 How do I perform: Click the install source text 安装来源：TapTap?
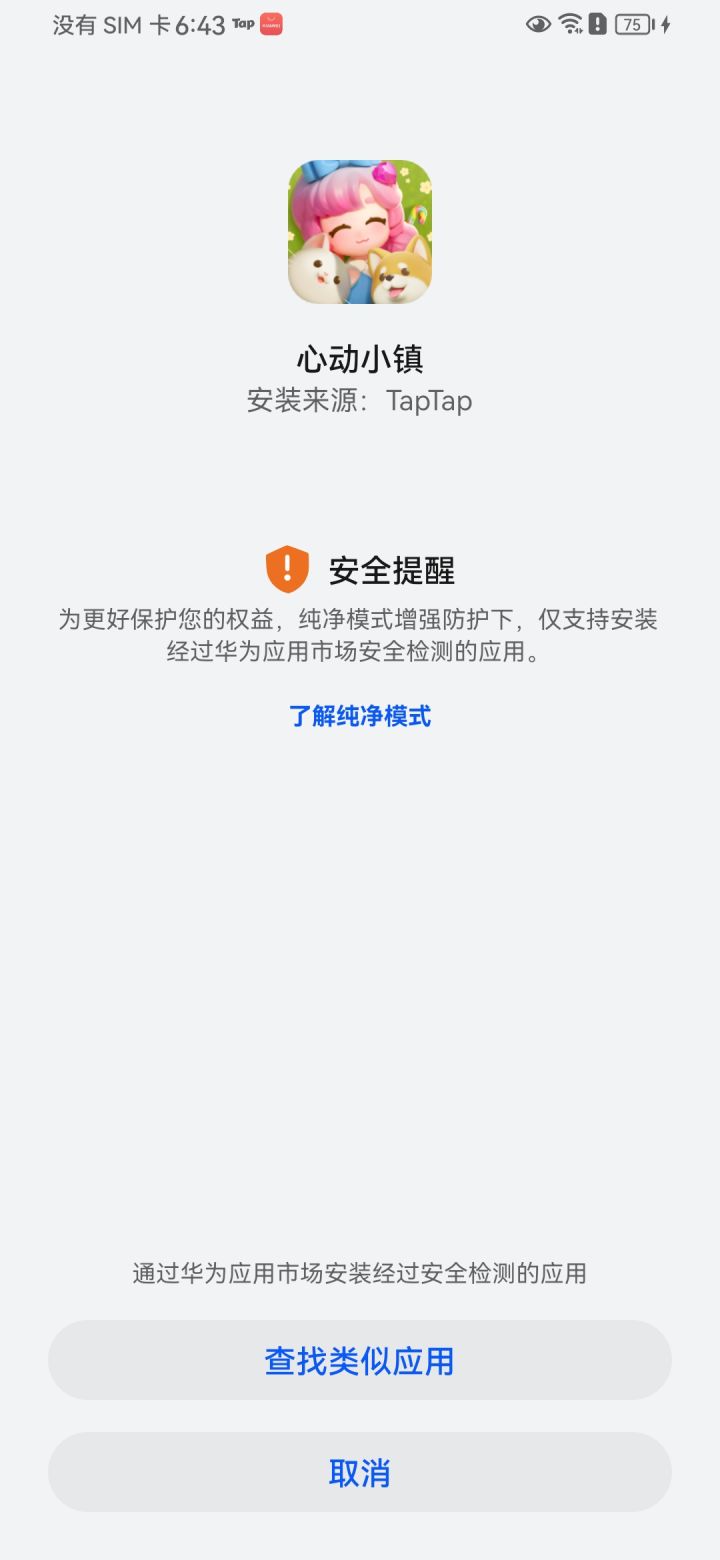pyautogui.click(x=360, y=400)
